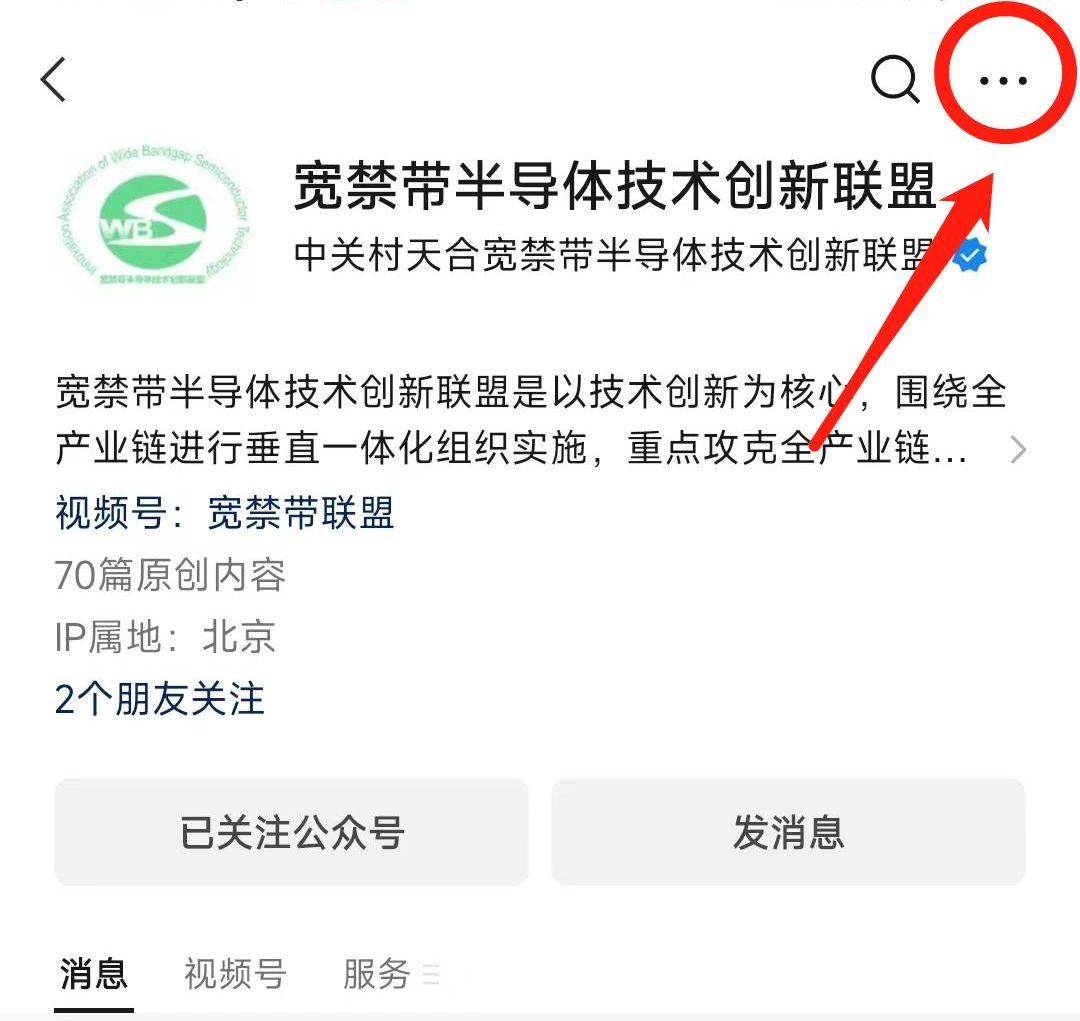Open the three-dot overflow menu
This screenshot has height=1021, width=1080.
click(x=1003, y=80)
